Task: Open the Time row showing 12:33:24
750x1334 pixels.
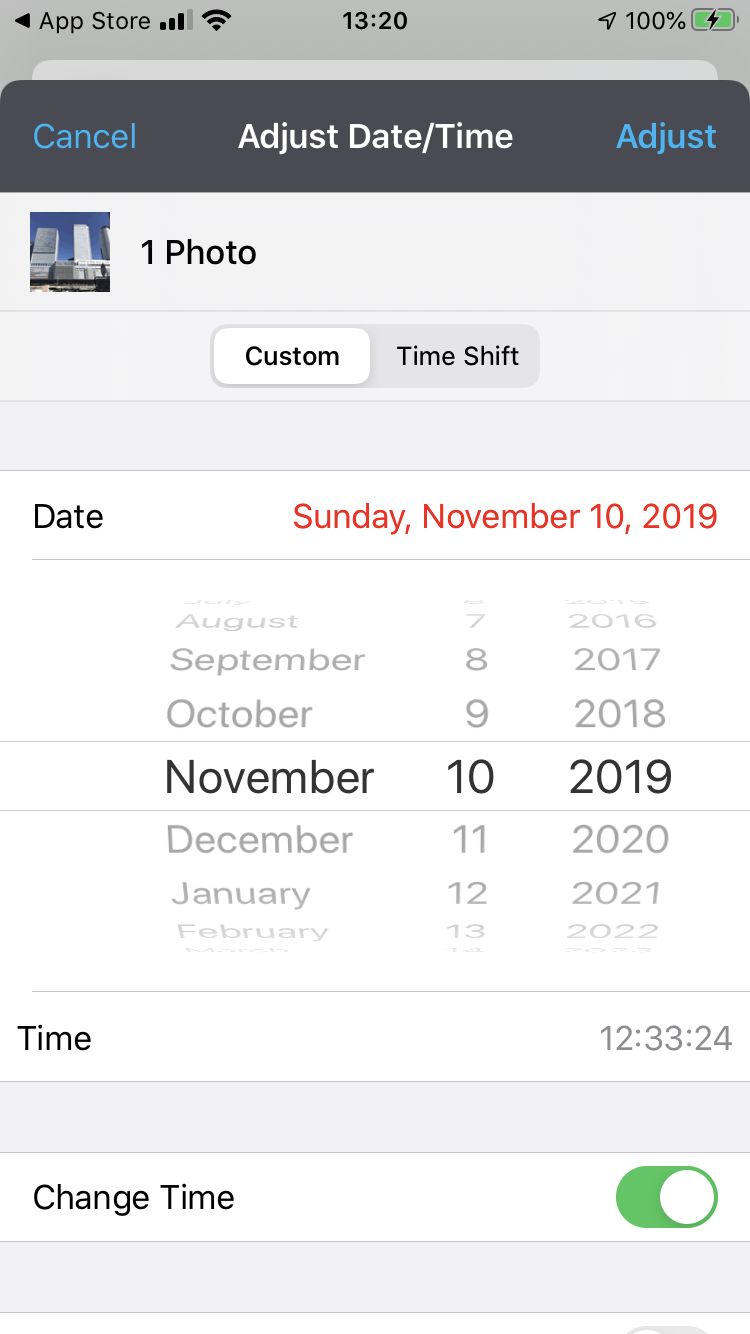Action: 375,1038
